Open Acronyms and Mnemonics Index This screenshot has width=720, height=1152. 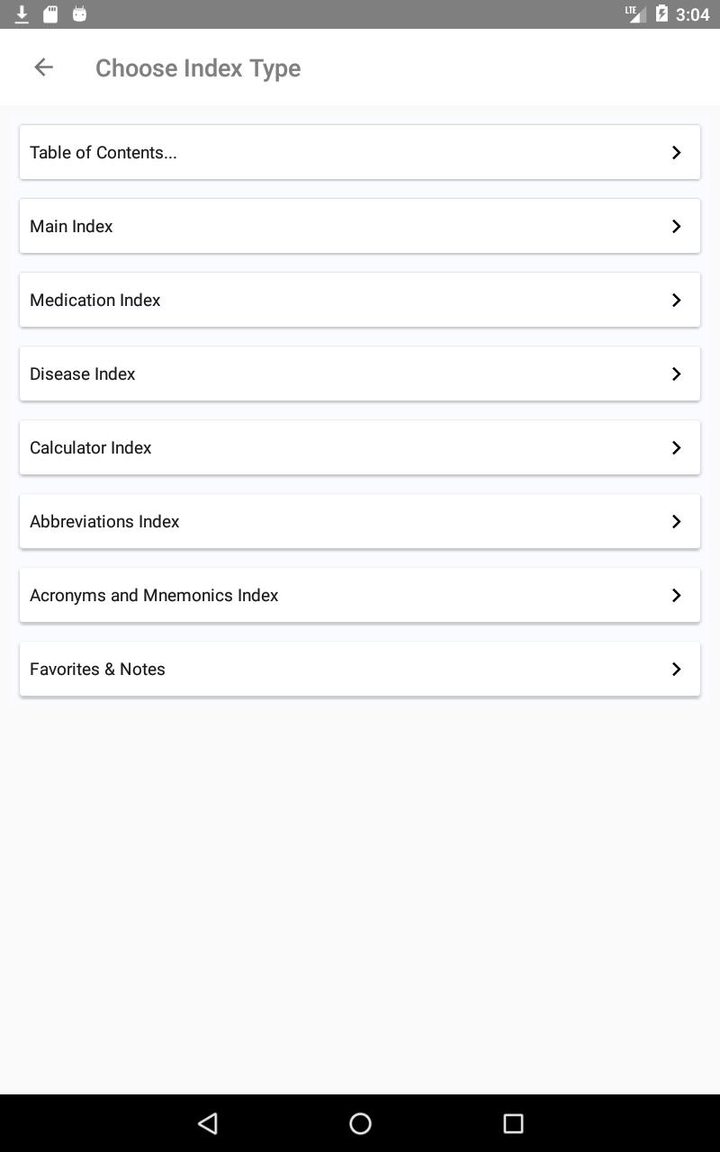pos(360,595)
